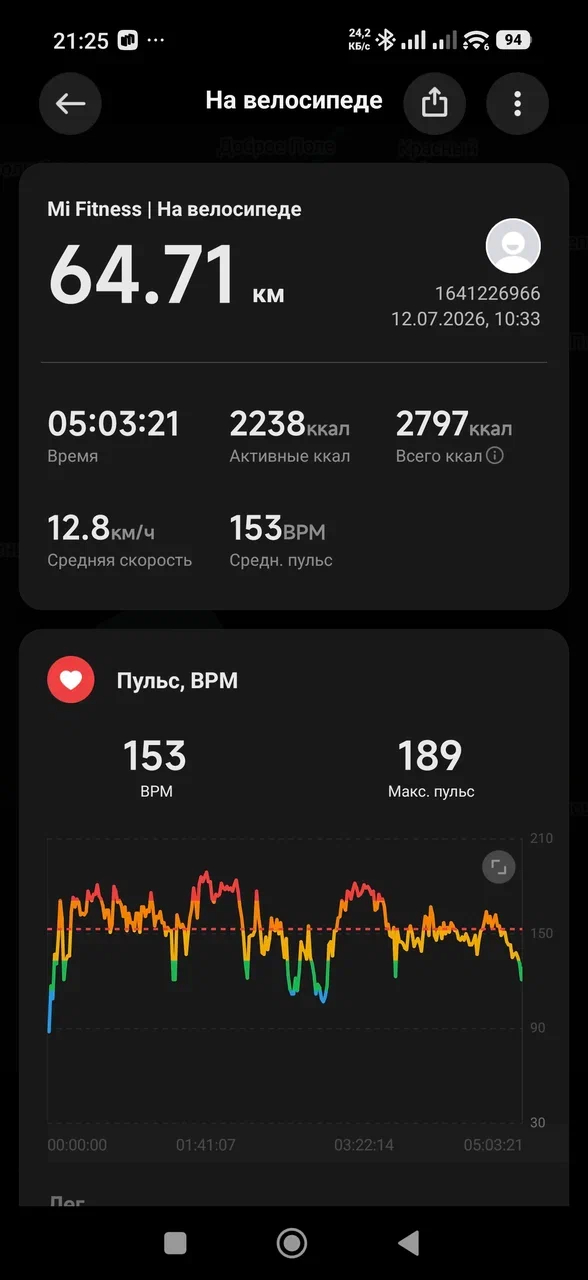Screen dimensions: 588x1280
Task: Share this cycling workout
Action: (x=434, y=103)
